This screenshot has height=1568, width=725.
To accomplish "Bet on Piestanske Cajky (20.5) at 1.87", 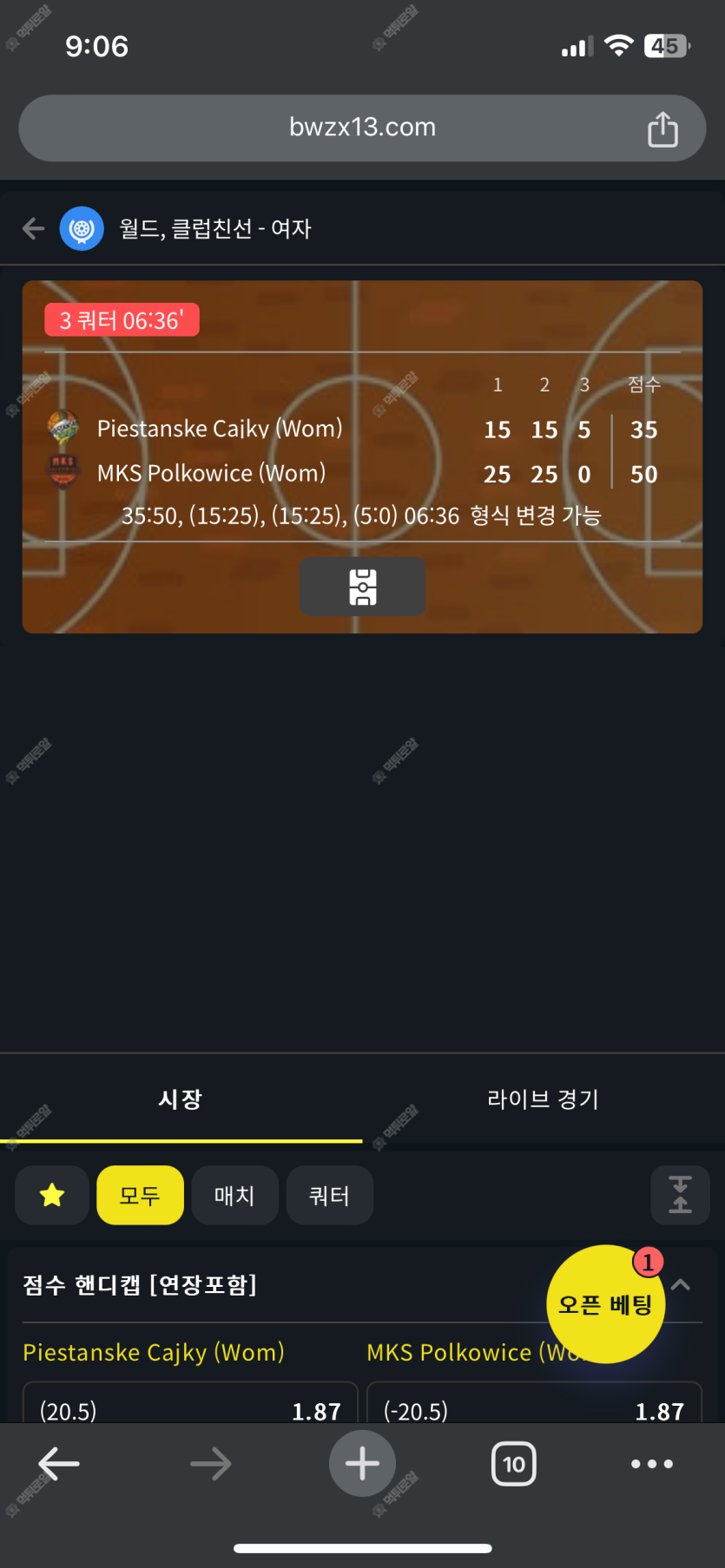I will point(189,1406).
